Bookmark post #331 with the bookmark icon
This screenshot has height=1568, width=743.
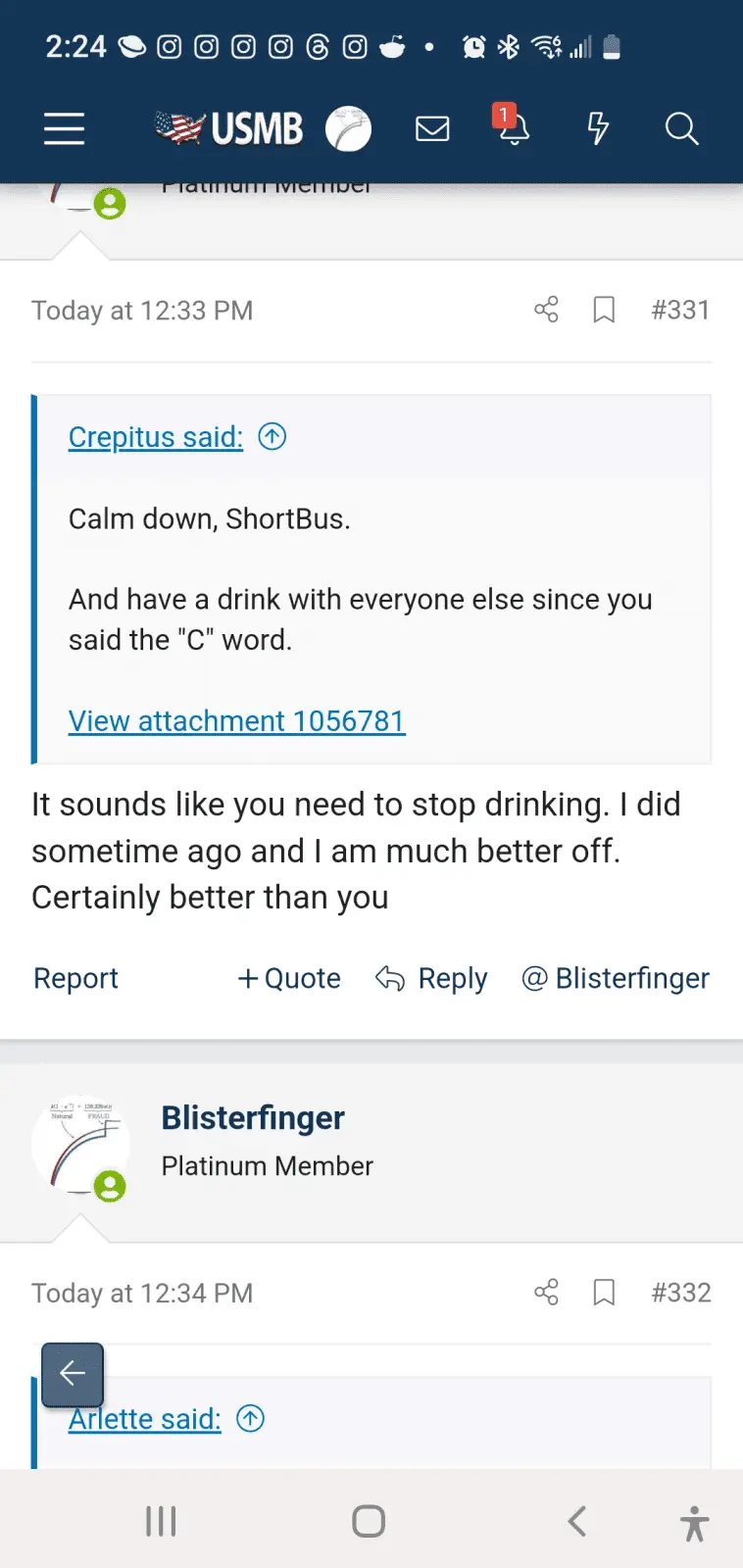[603, 310]
